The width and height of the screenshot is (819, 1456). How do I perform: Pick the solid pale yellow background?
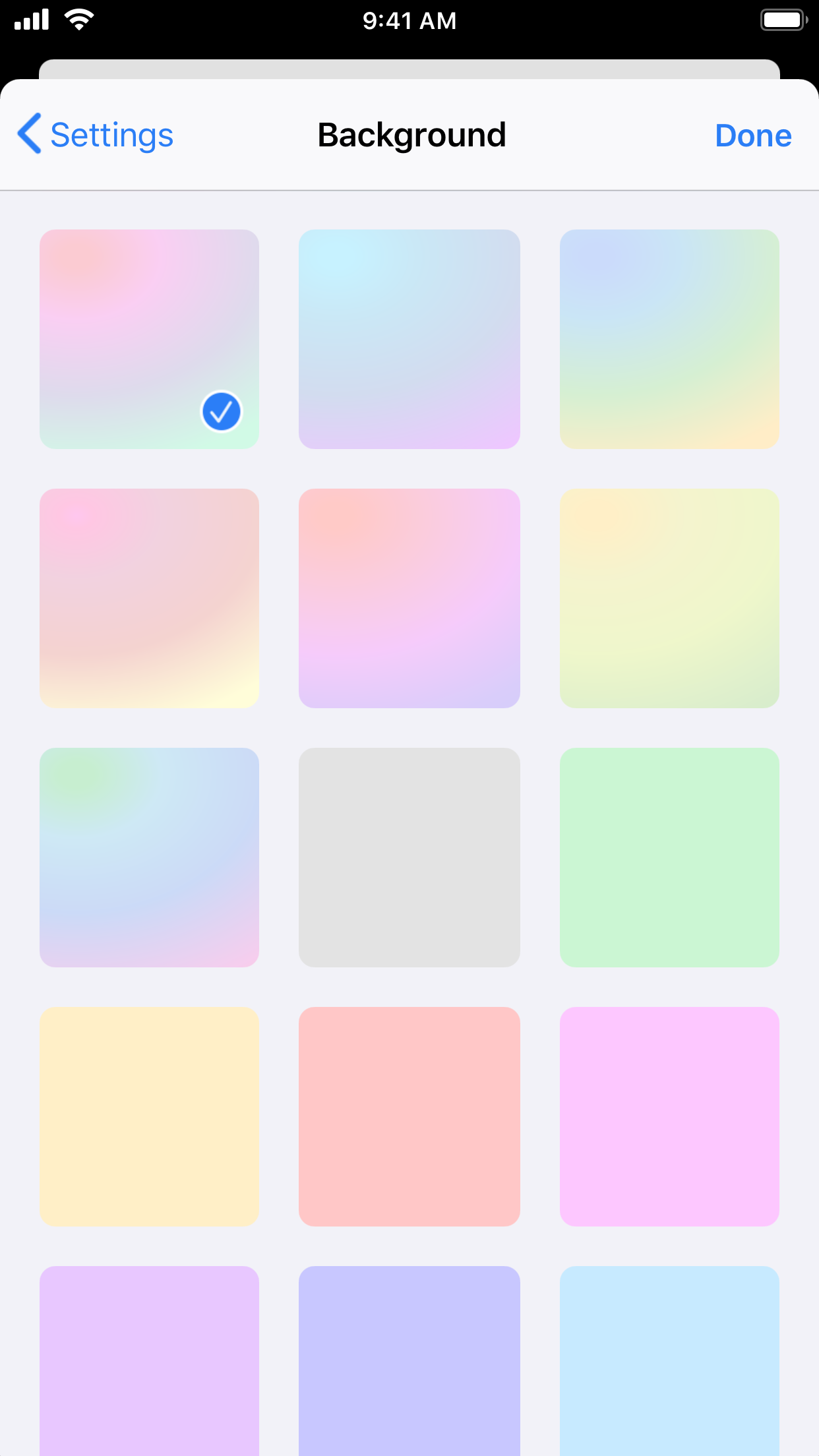tap(148, 1117)
